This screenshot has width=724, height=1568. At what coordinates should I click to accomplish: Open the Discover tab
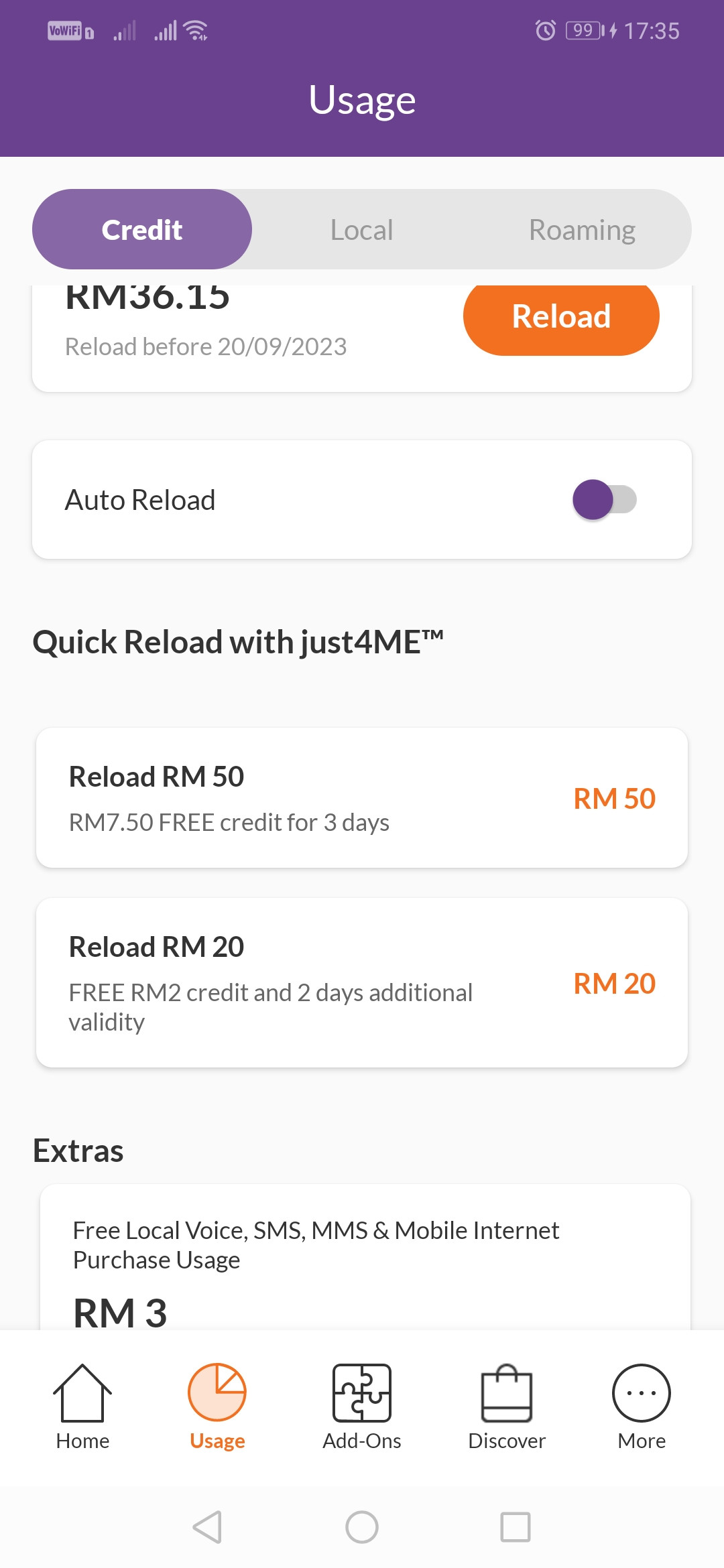[x=507, y=1407]
